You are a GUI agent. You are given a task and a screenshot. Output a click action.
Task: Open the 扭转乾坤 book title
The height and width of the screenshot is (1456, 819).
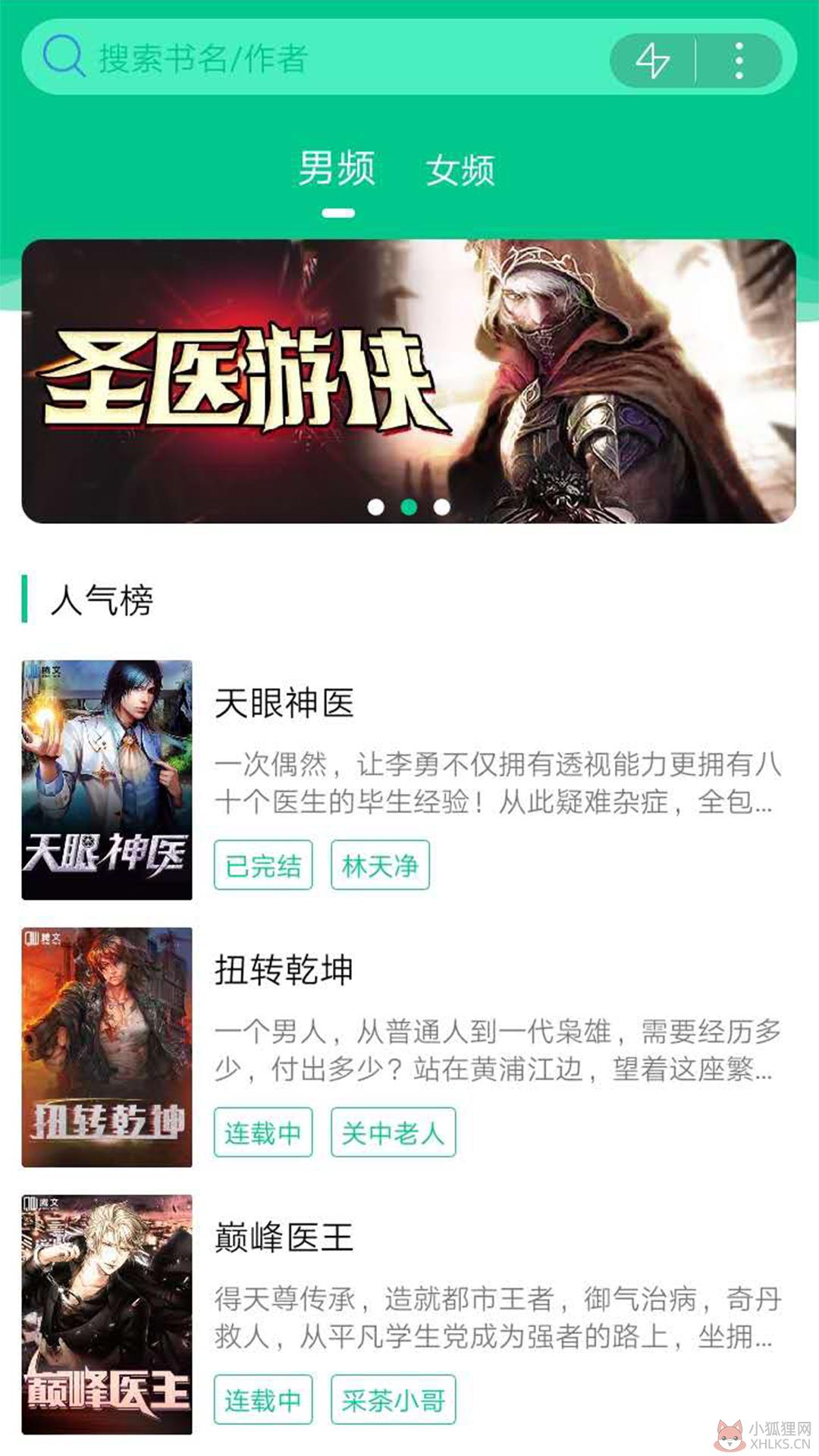[284, 970]
